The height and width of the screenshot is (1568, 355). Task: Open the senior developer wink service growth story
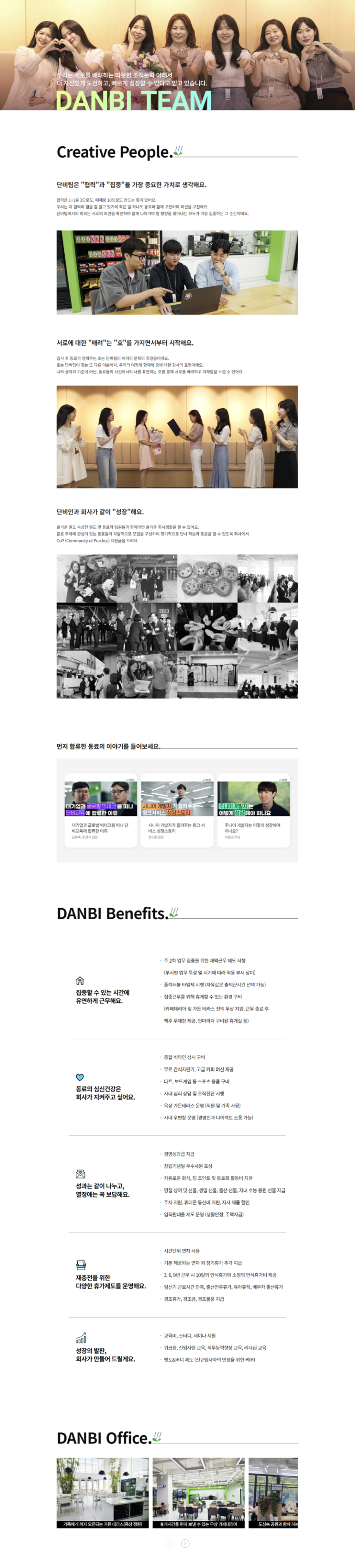click(x=177, y=809)
